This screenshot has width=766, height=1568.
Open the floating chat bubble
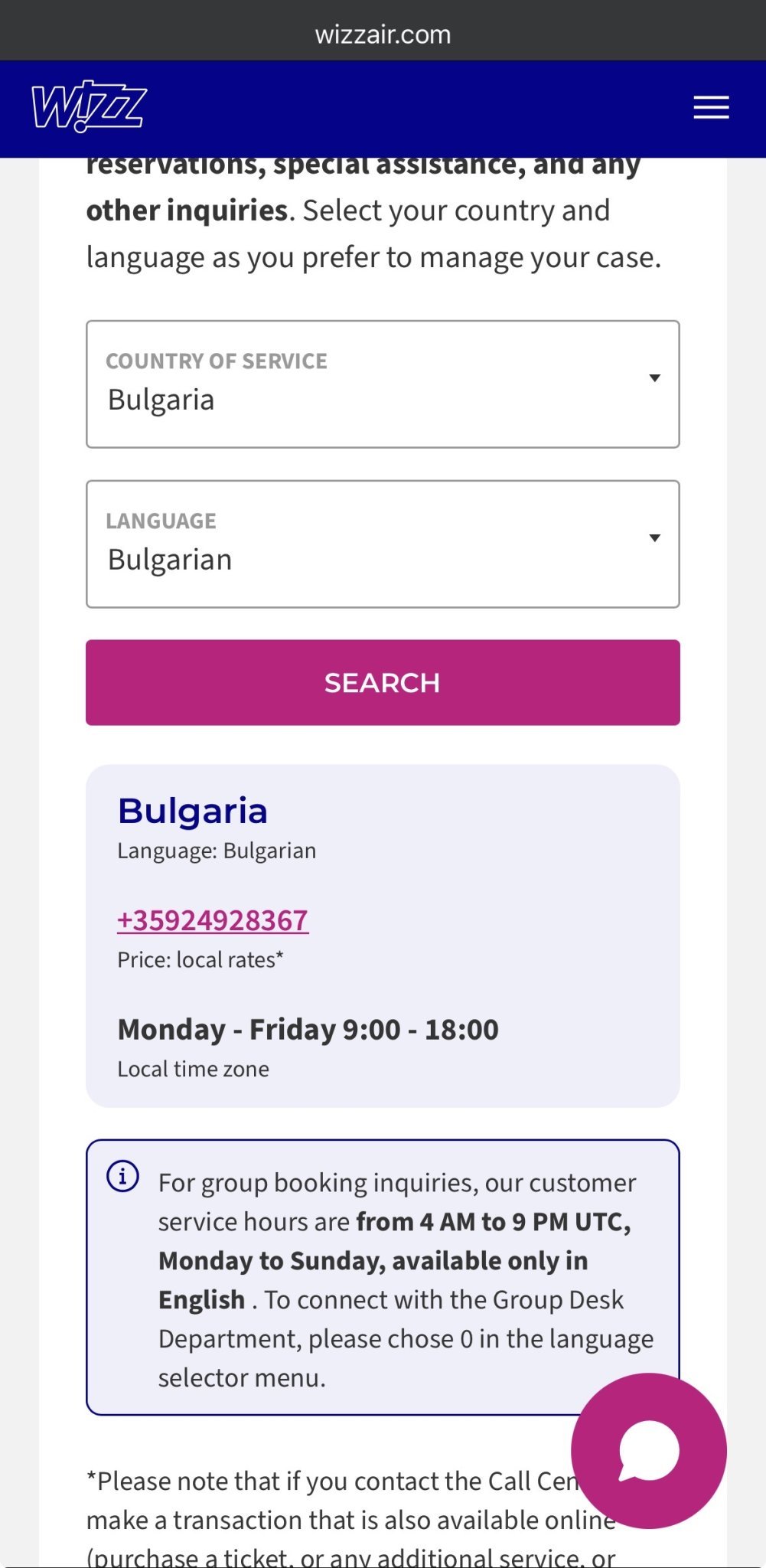(649, 1451)
